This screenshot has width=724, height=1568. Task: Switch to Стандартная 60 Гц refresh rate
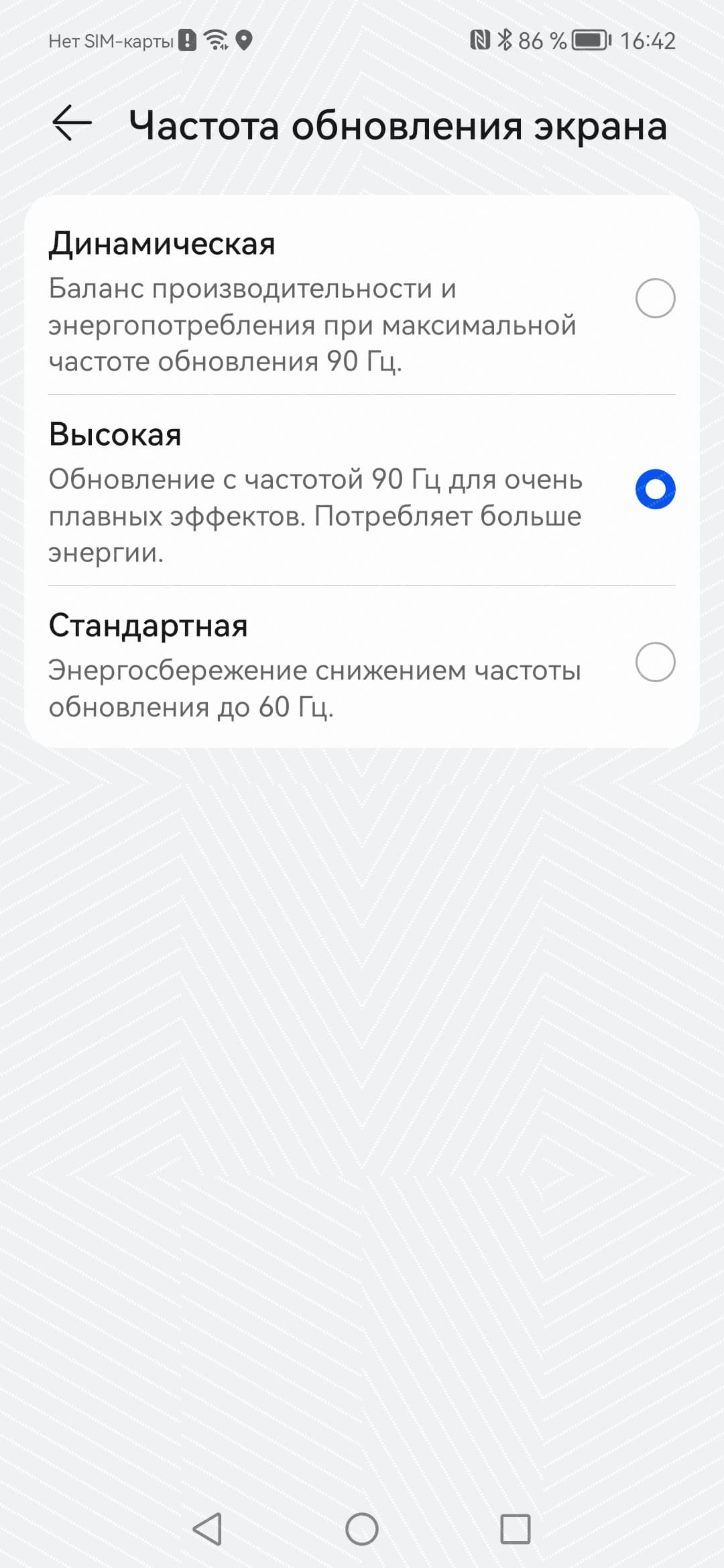pos(655,662)
